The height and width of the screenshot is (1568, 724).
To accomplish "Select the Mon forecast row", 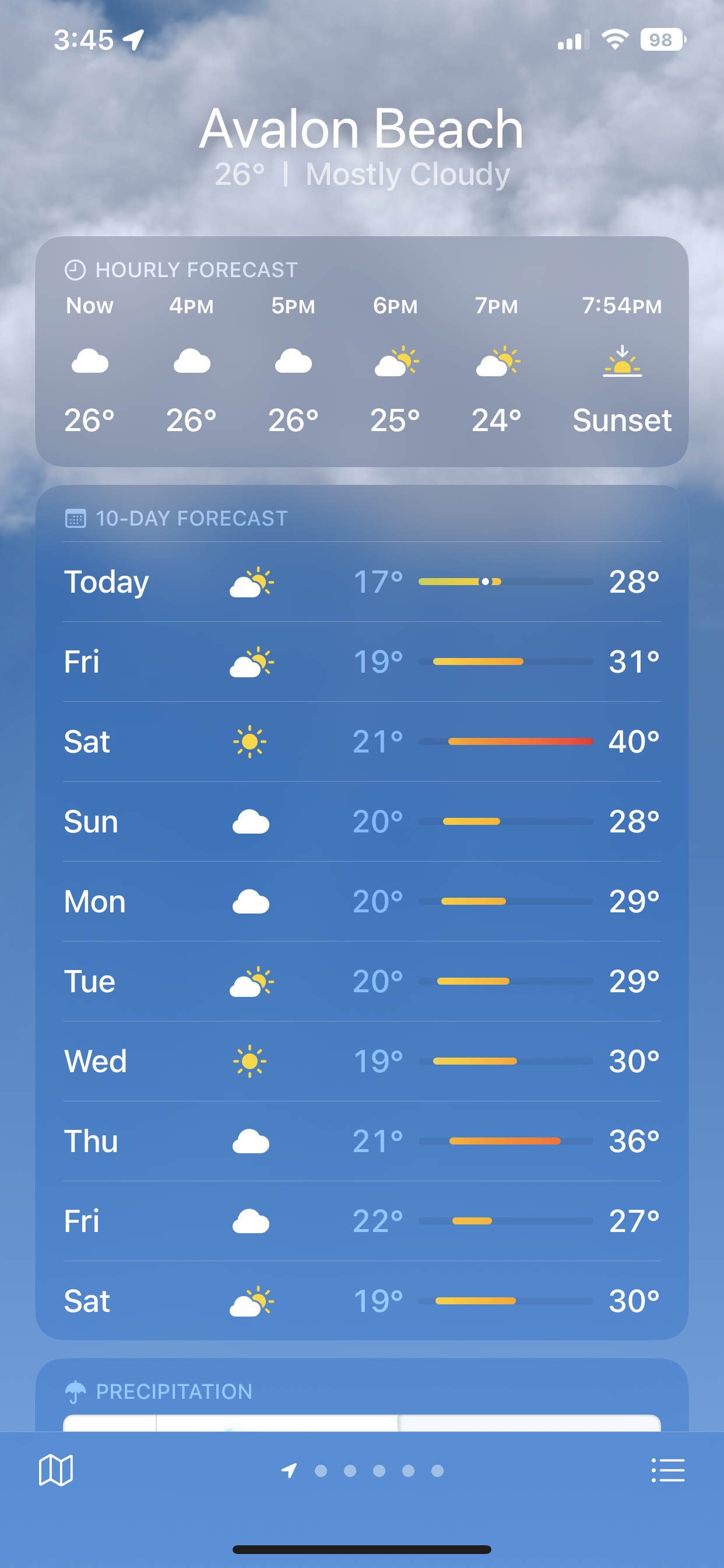I will point(362,901).
